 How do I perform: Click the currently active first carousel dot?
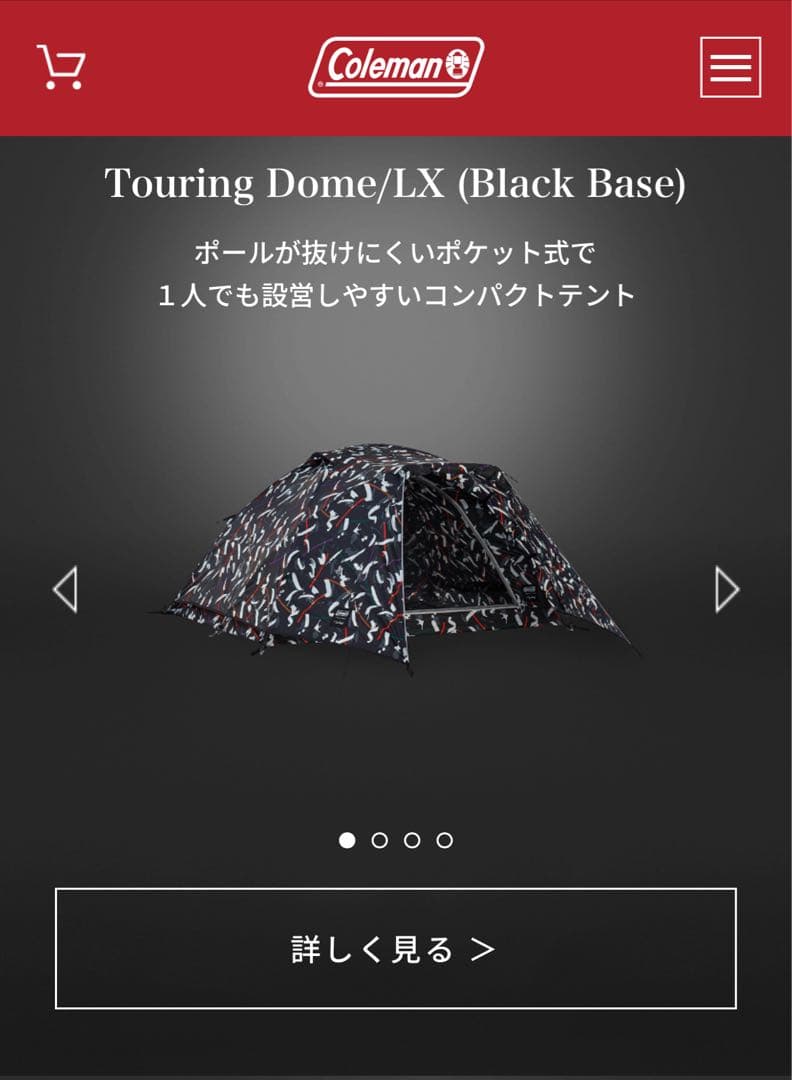(345, 838)
